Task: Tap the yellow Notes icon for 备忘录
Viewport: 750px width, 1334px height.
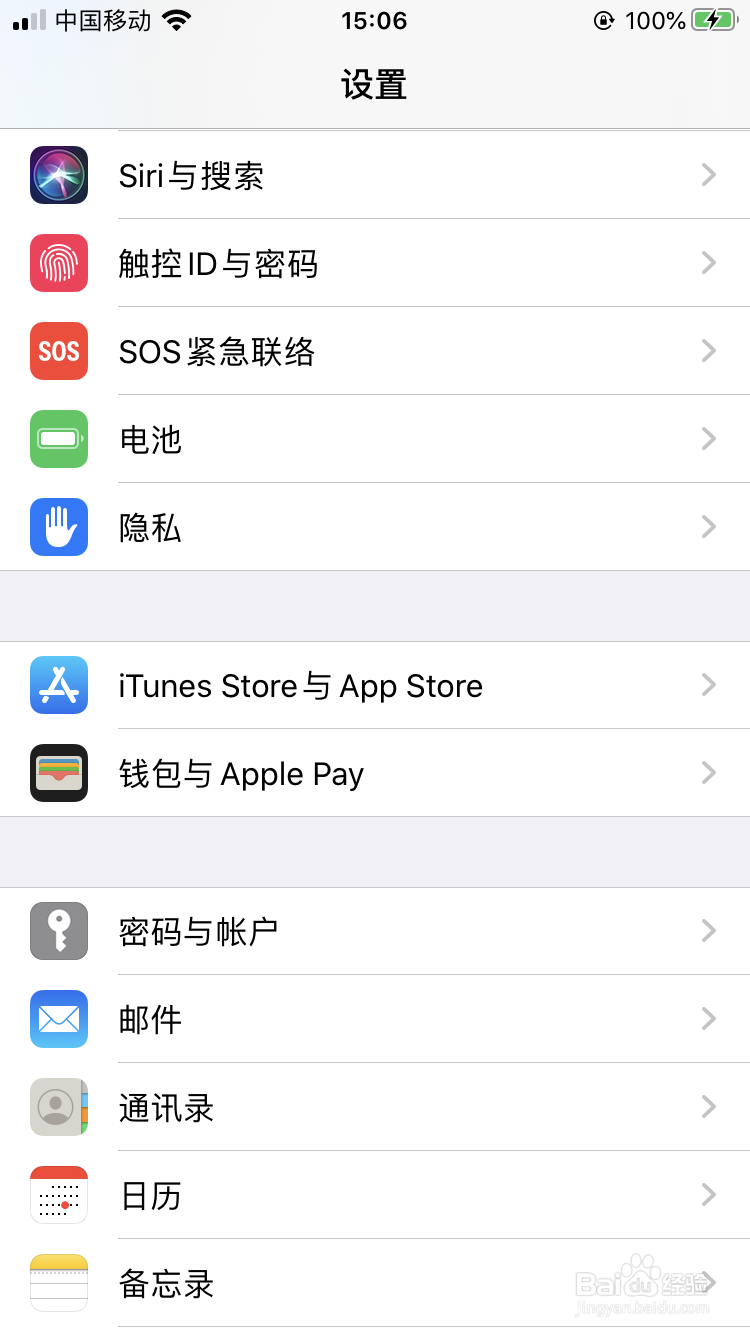Action: point(58,1283)
